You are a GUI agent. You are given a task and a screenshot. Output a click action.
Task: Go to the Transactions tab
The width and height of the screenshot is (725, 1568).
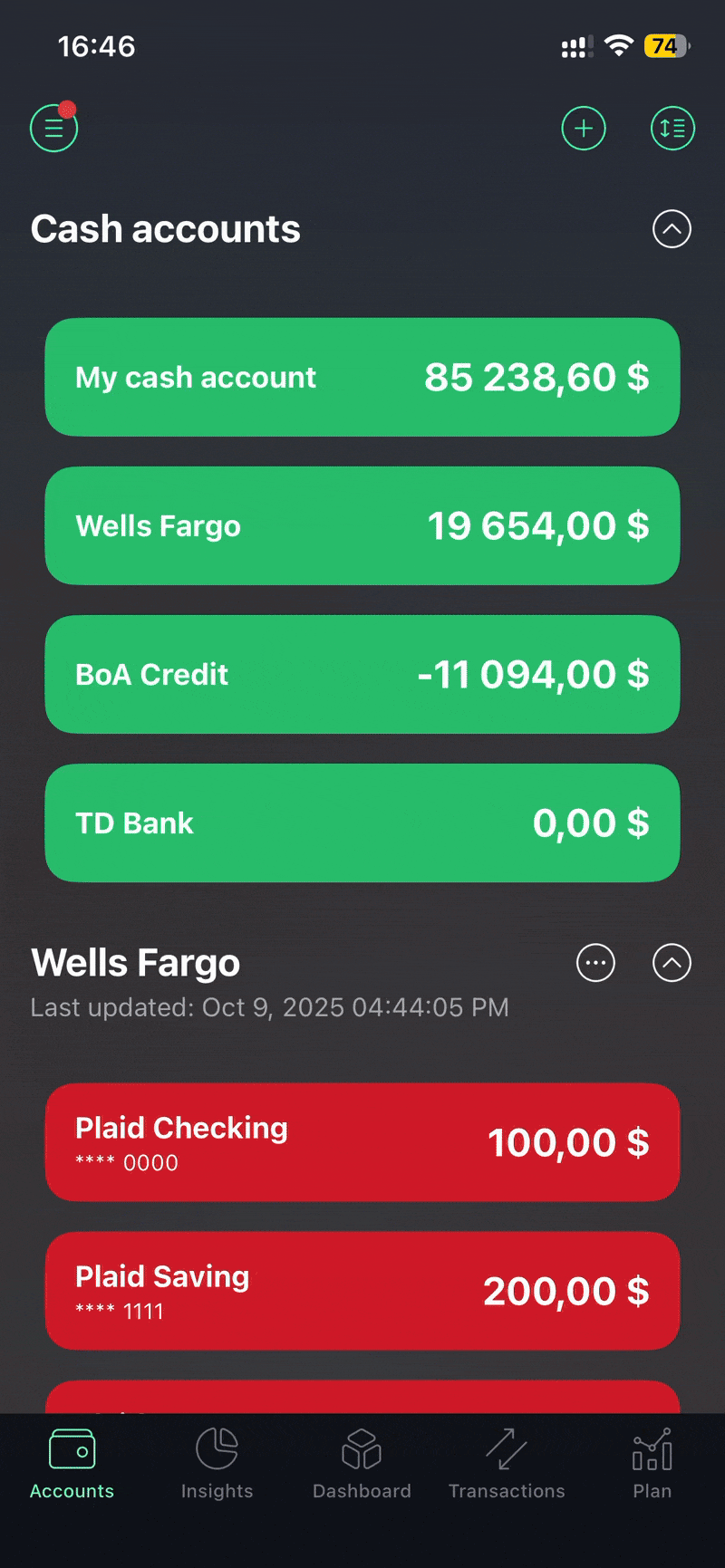click(x=507, y=1464)
